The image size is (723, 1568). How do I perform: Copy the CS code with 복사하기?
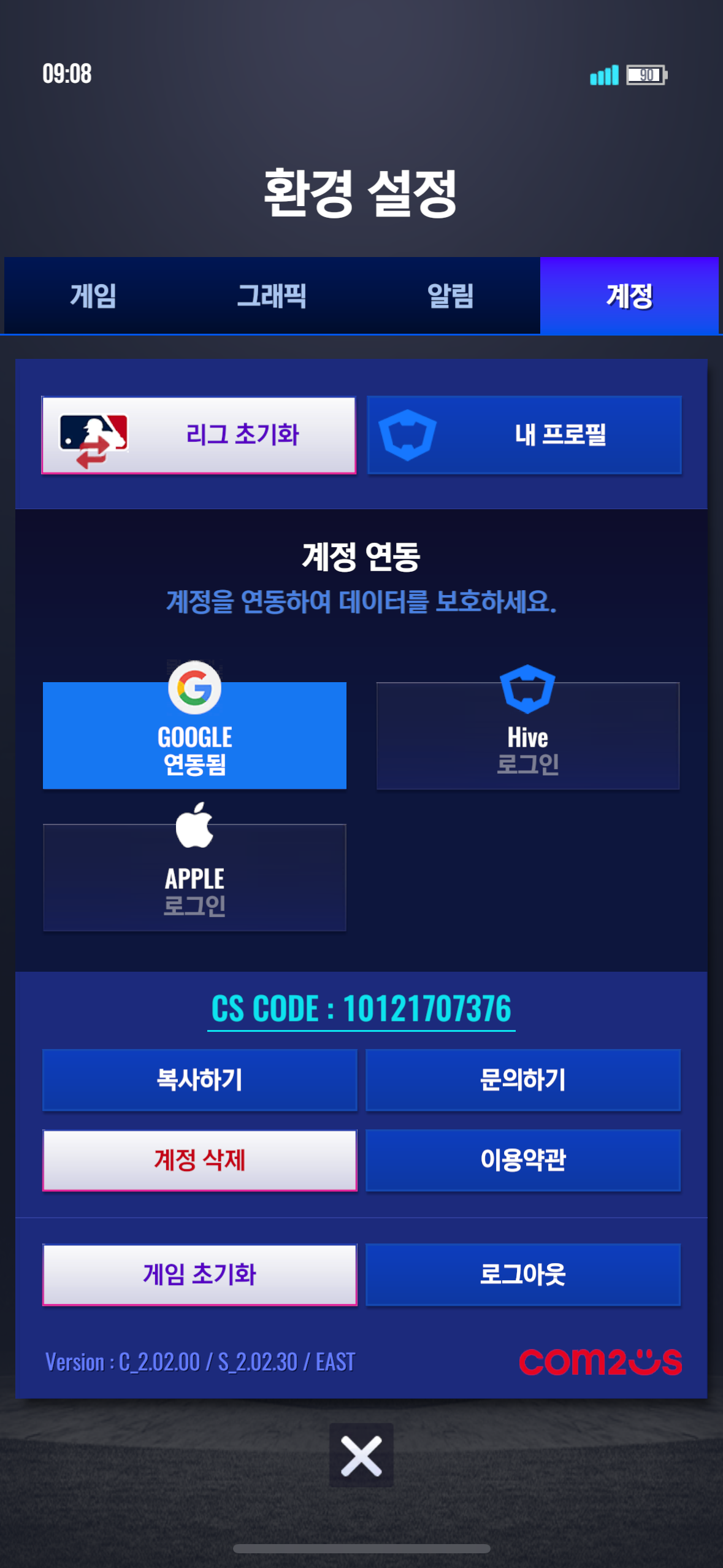199,1080
